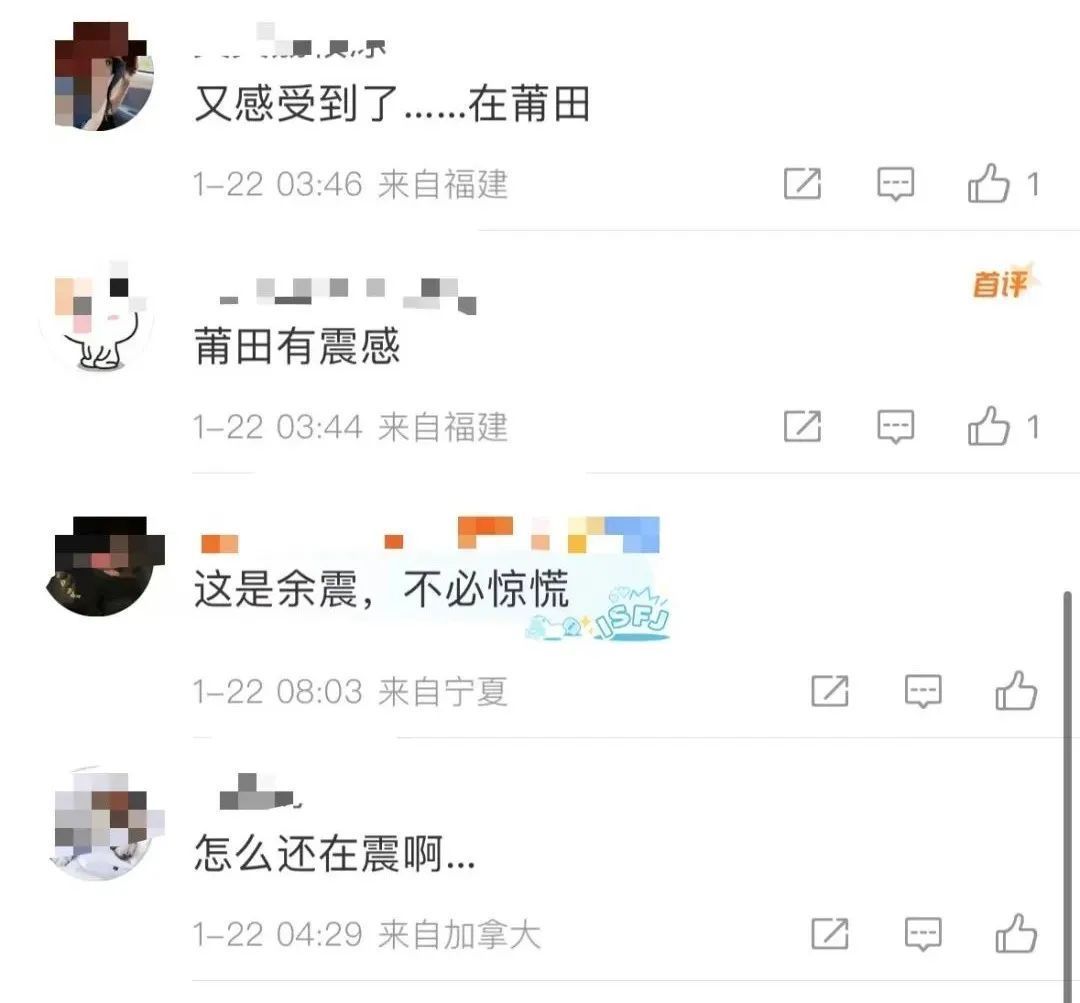
Task: Open avatar of the '怎么还在震啊...' commenter
Action: point(100,826)
